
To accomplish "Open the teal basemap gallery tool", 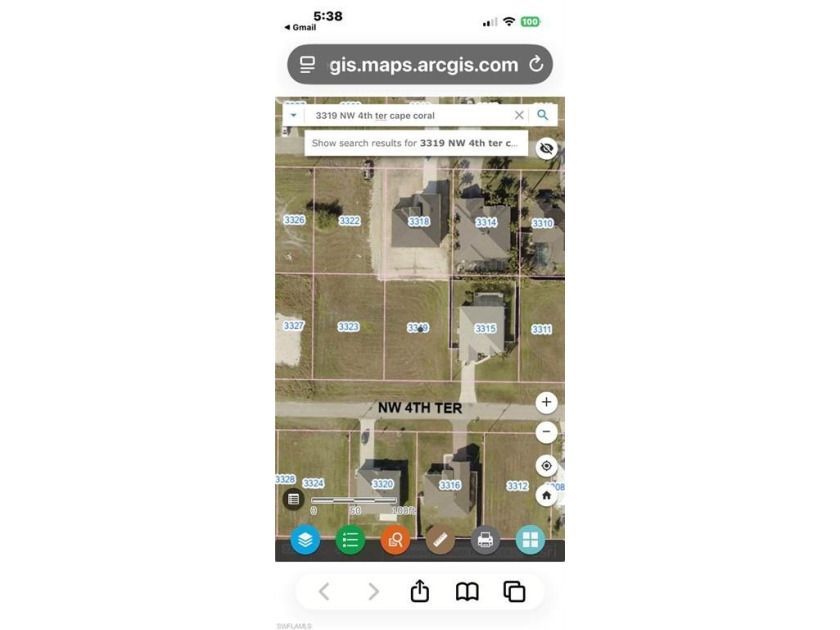I will tap(530, 540).
